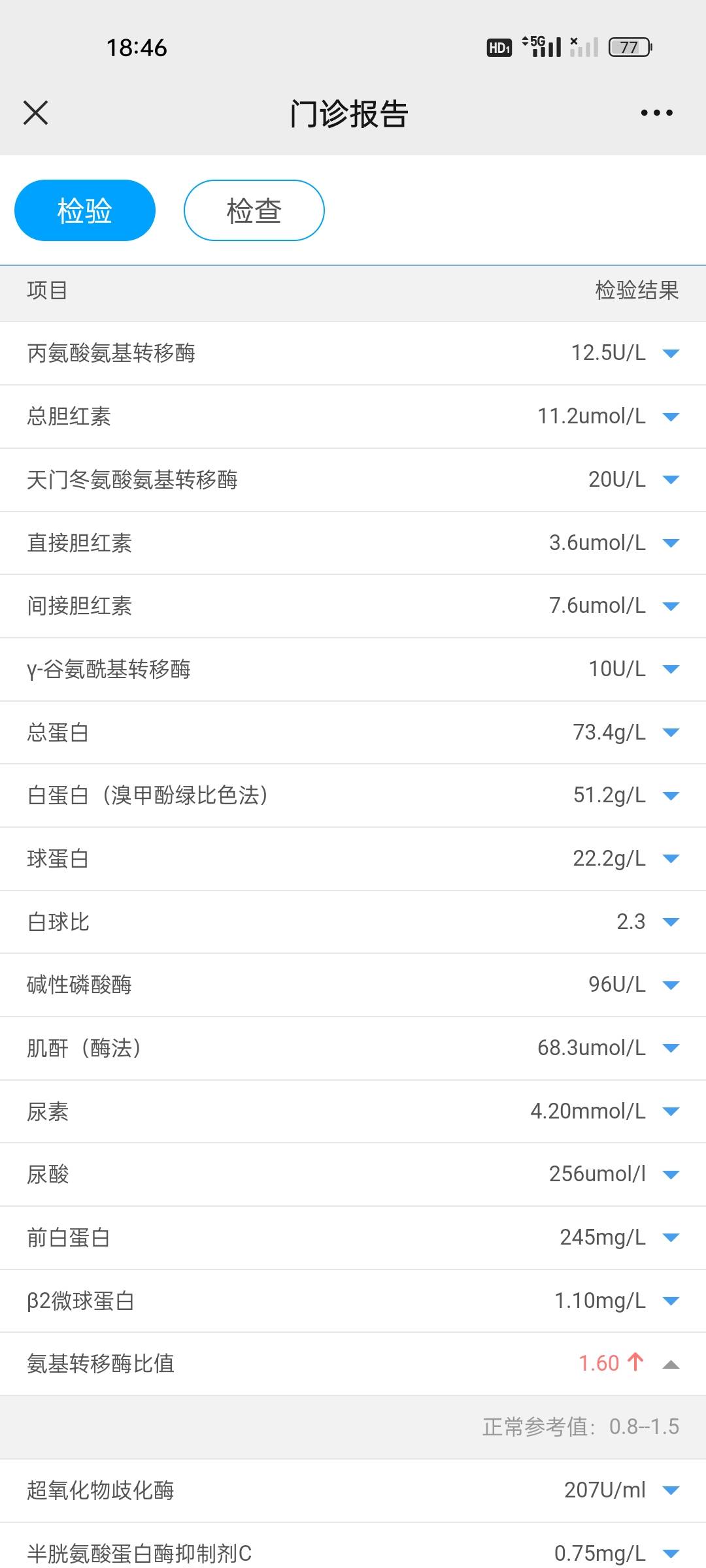Expand the 超氧化物歧化酶 result
The width and height of the screenshot is (706, 1568).
pyautogui.click(x=670, y=1490)
